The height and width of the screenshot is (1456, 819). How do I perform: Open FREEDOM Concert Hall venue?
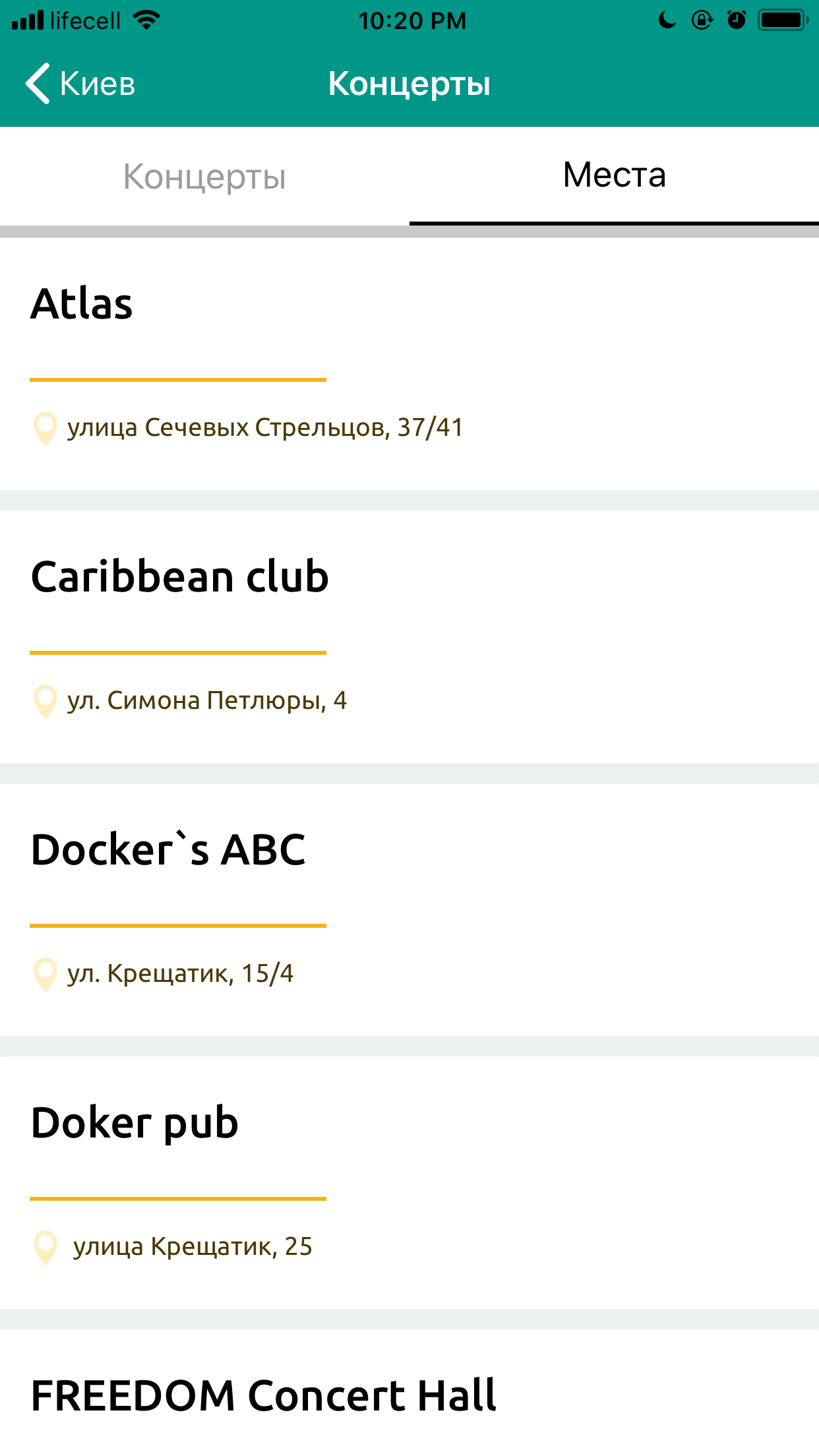click(409, 1393)
